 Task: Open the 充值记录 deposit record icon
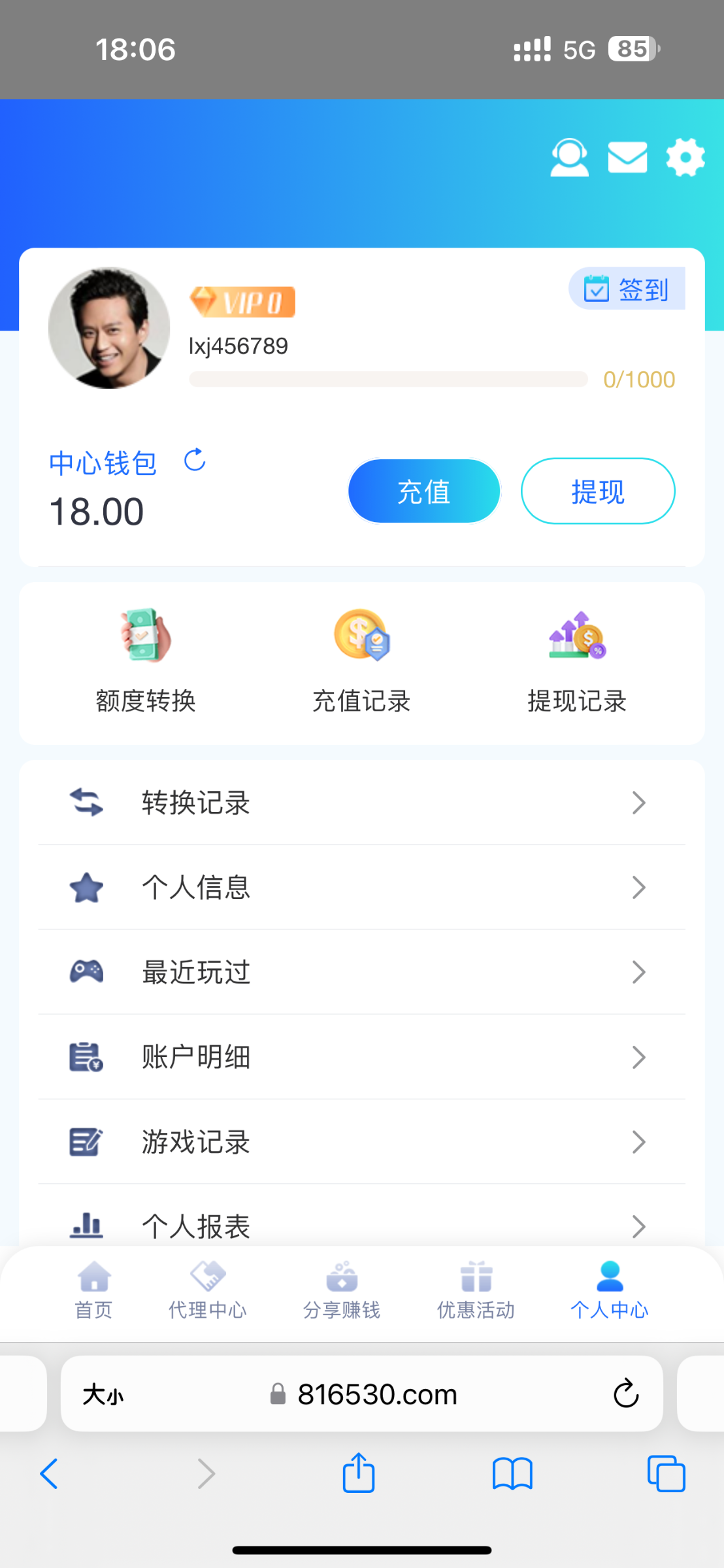tap(362, 637)
